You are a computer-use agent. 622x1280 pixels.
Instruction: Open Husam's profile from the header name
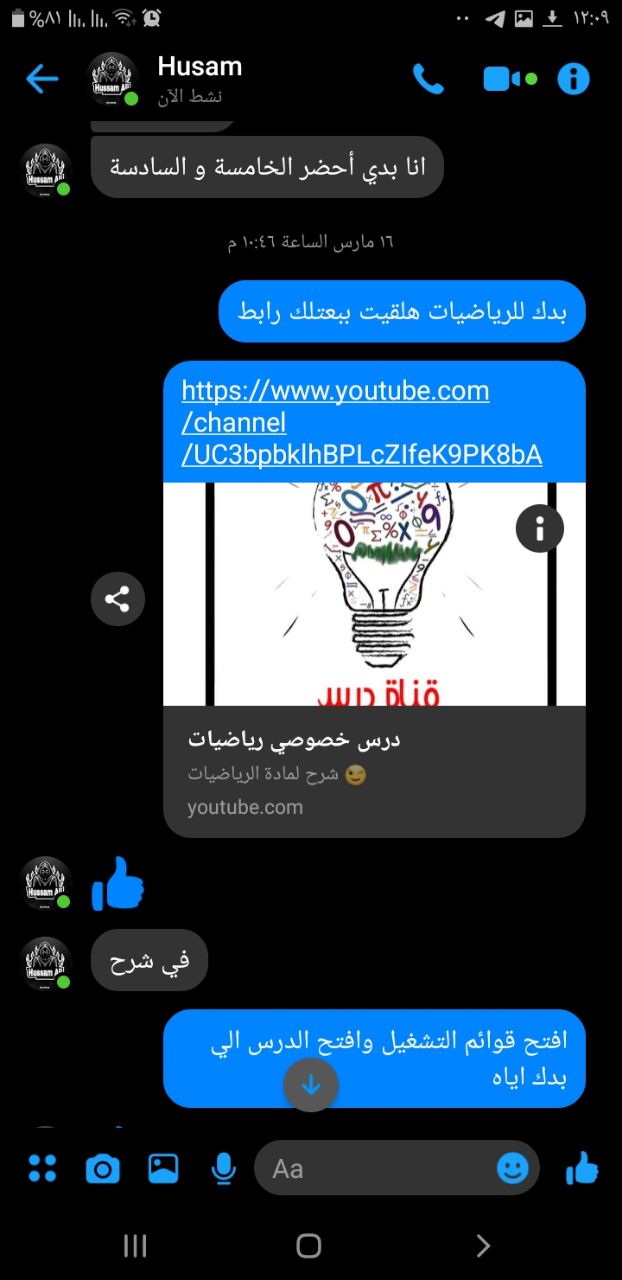(200, 67)
